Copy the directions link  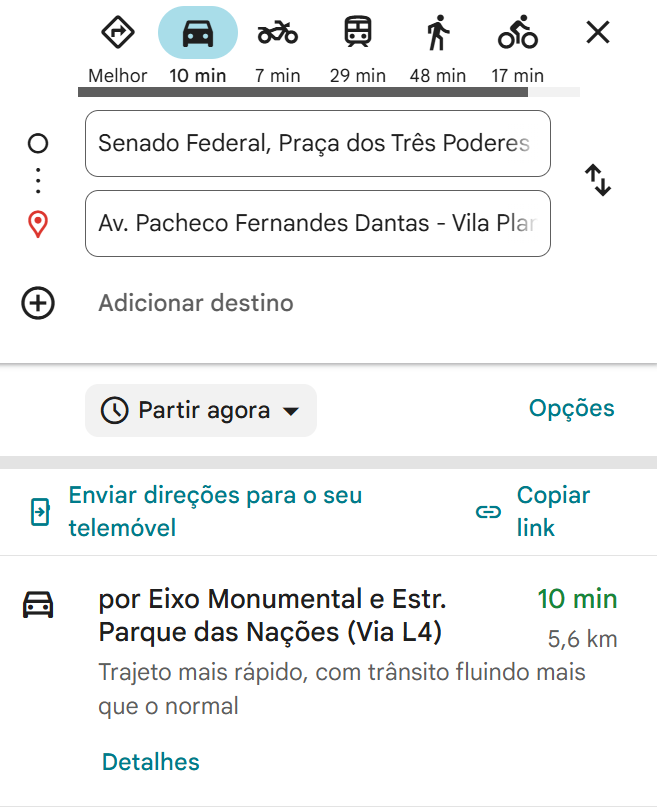point(552,511)
